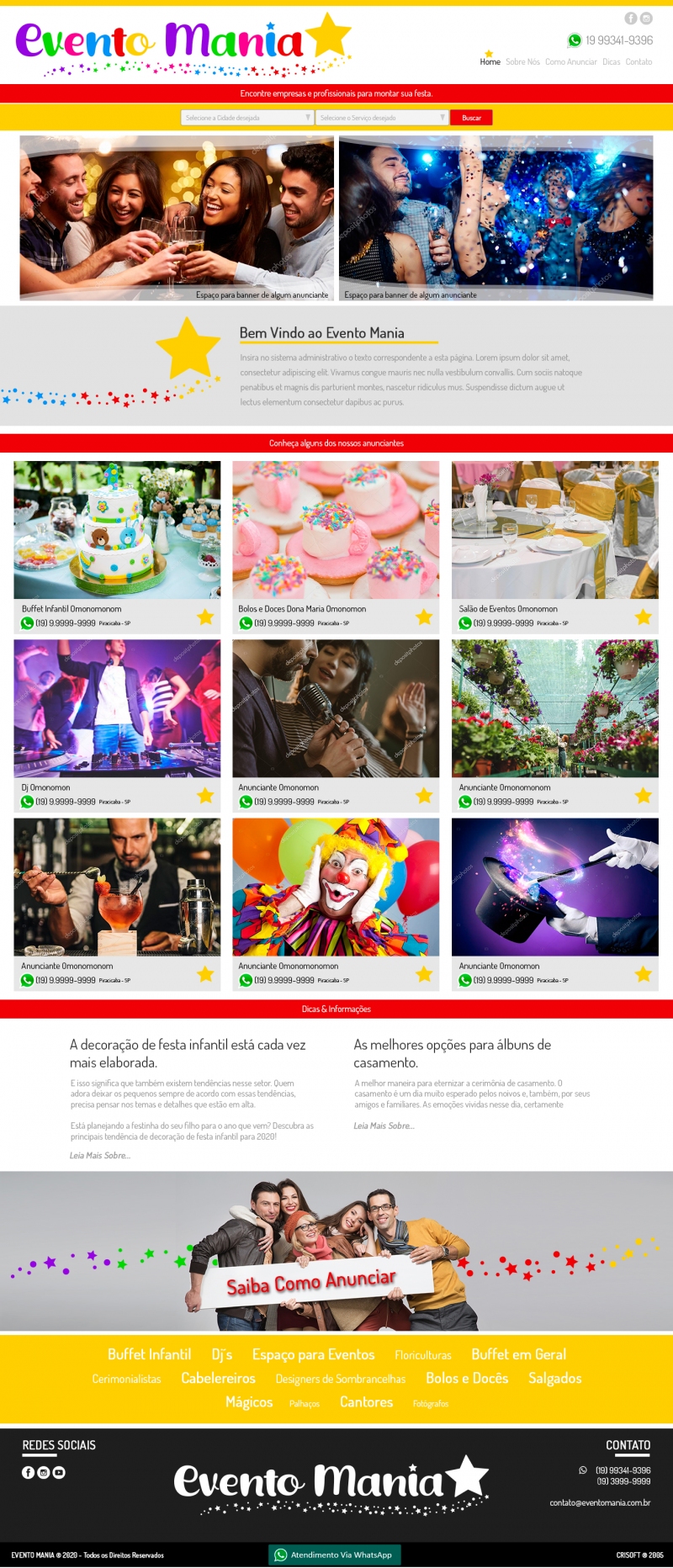Email contato@eventomania.com.br from footer
Image resolution: width=673 pixels, height=1568 pixels.
600,1502
